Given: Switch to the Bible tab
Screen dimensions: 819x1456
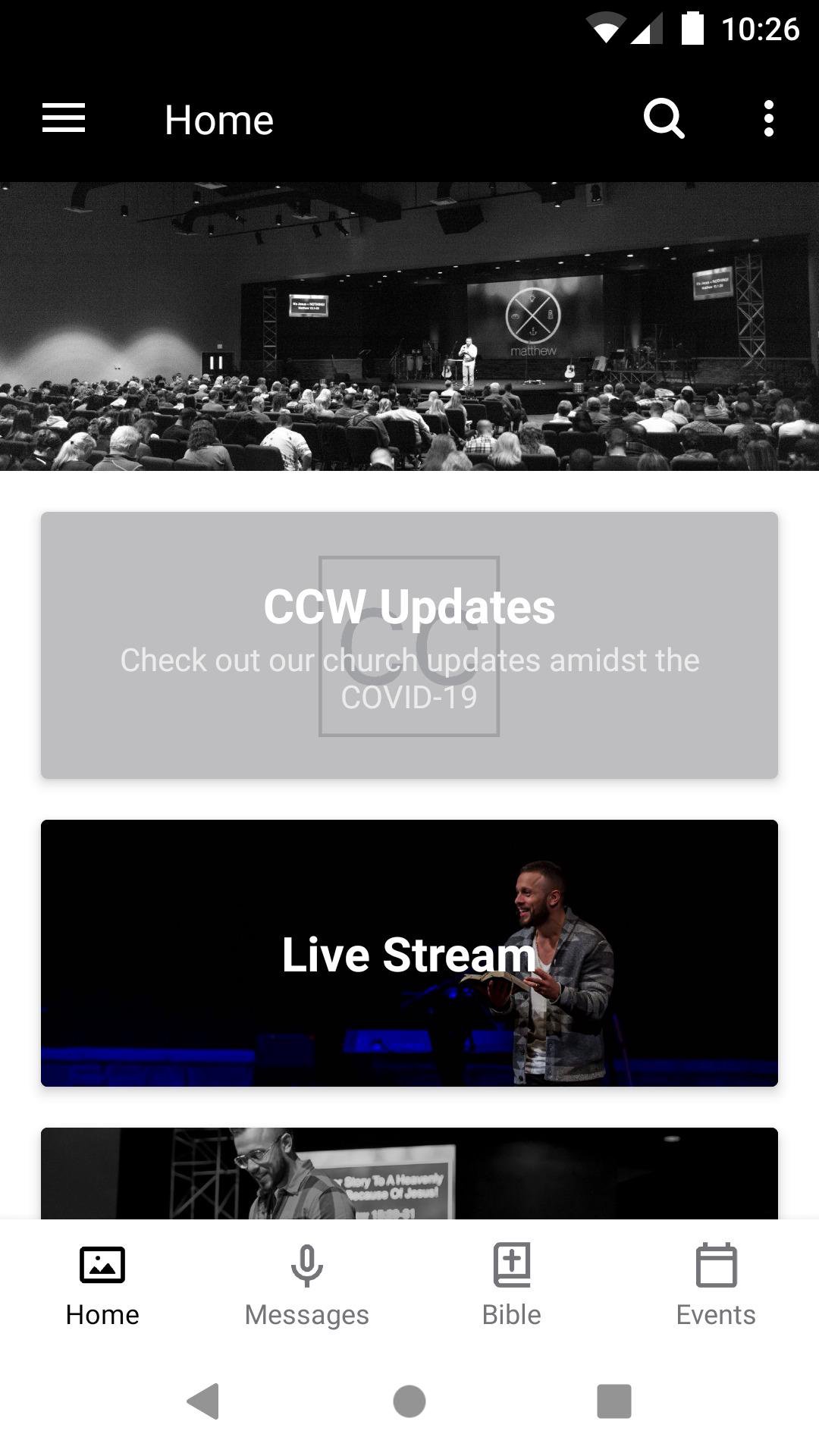Looking at the screenshot, I should tap(512, 1285).
